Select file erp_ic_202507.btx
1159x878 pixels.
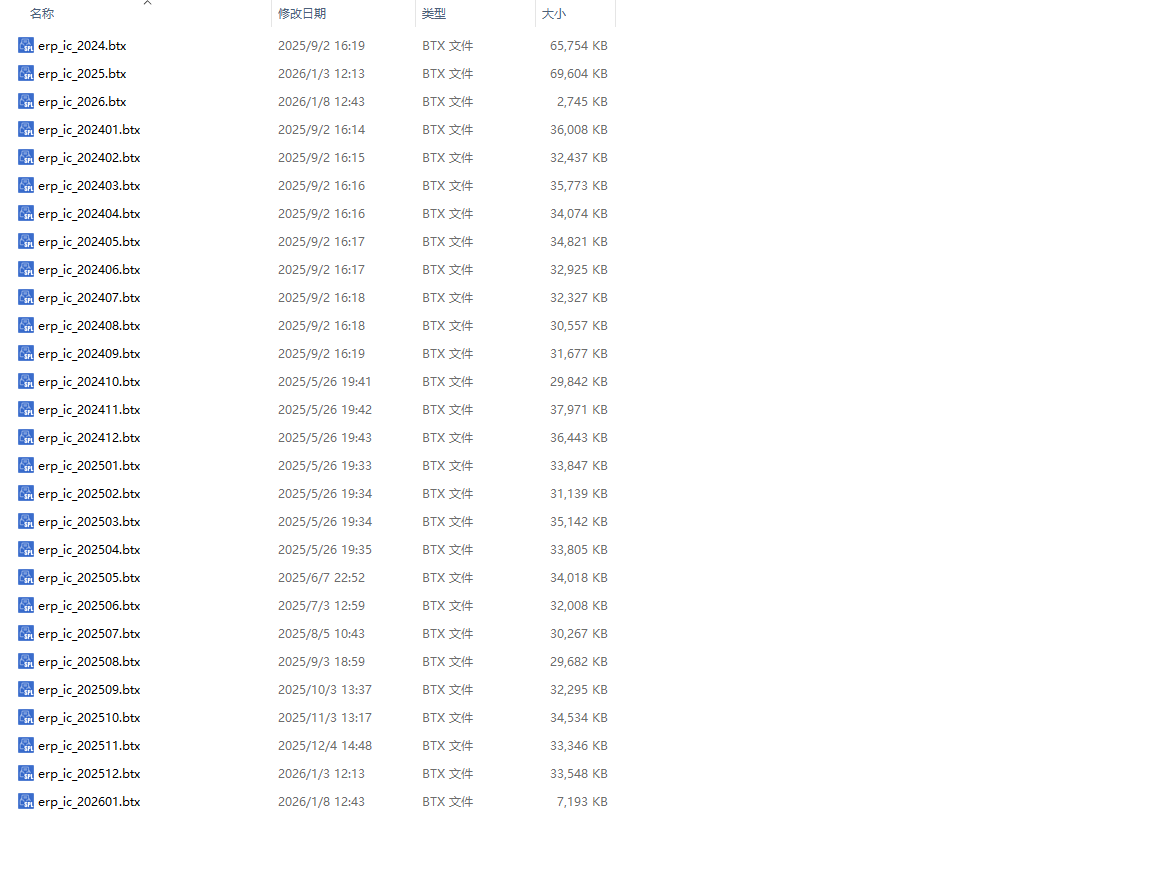[89, 634]
